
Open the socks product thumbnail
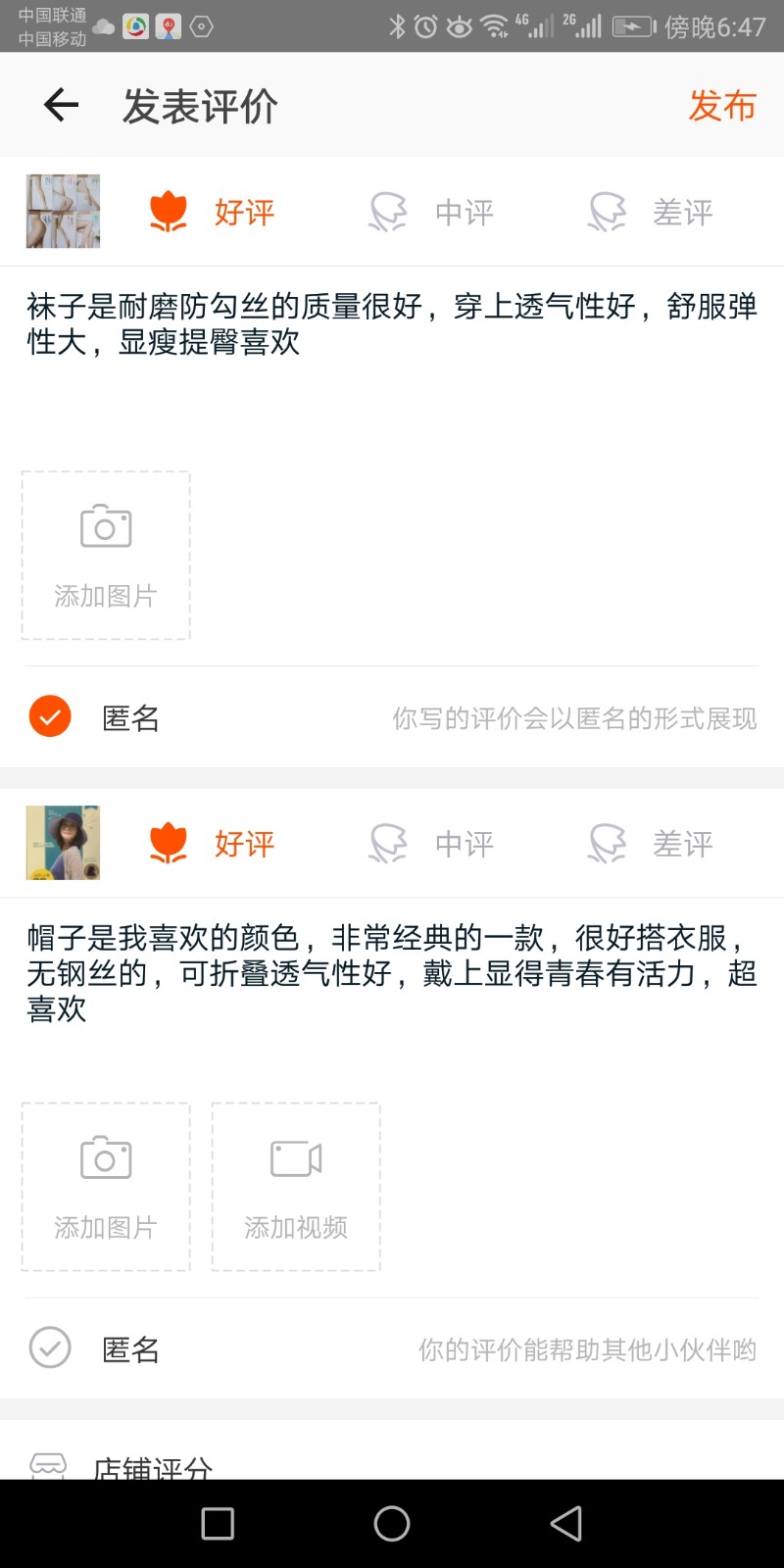pos(63,212)
